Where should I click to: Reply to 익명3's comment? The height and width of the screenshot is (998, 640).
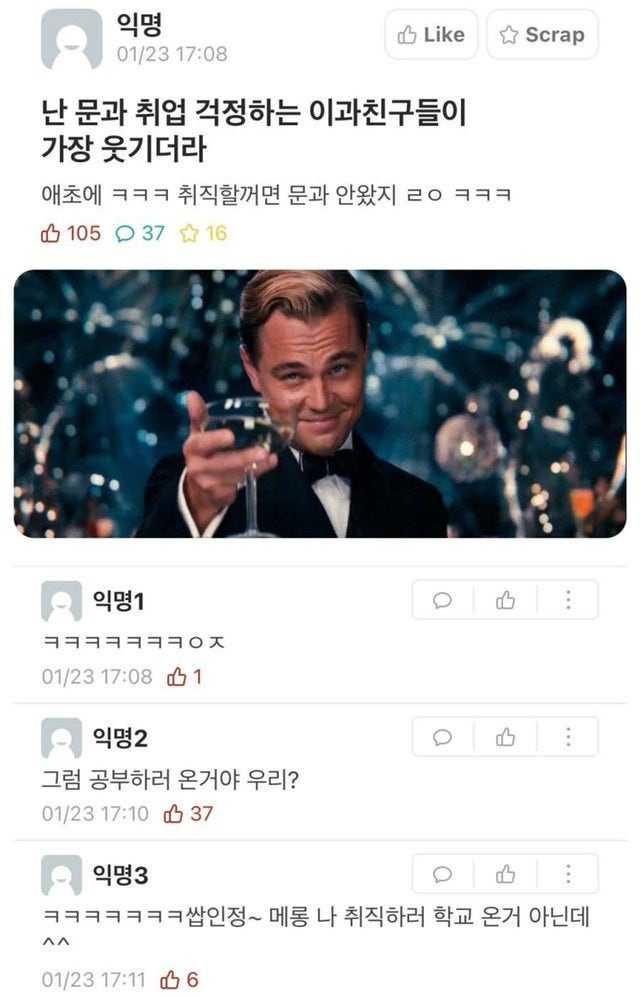(443, 874)
